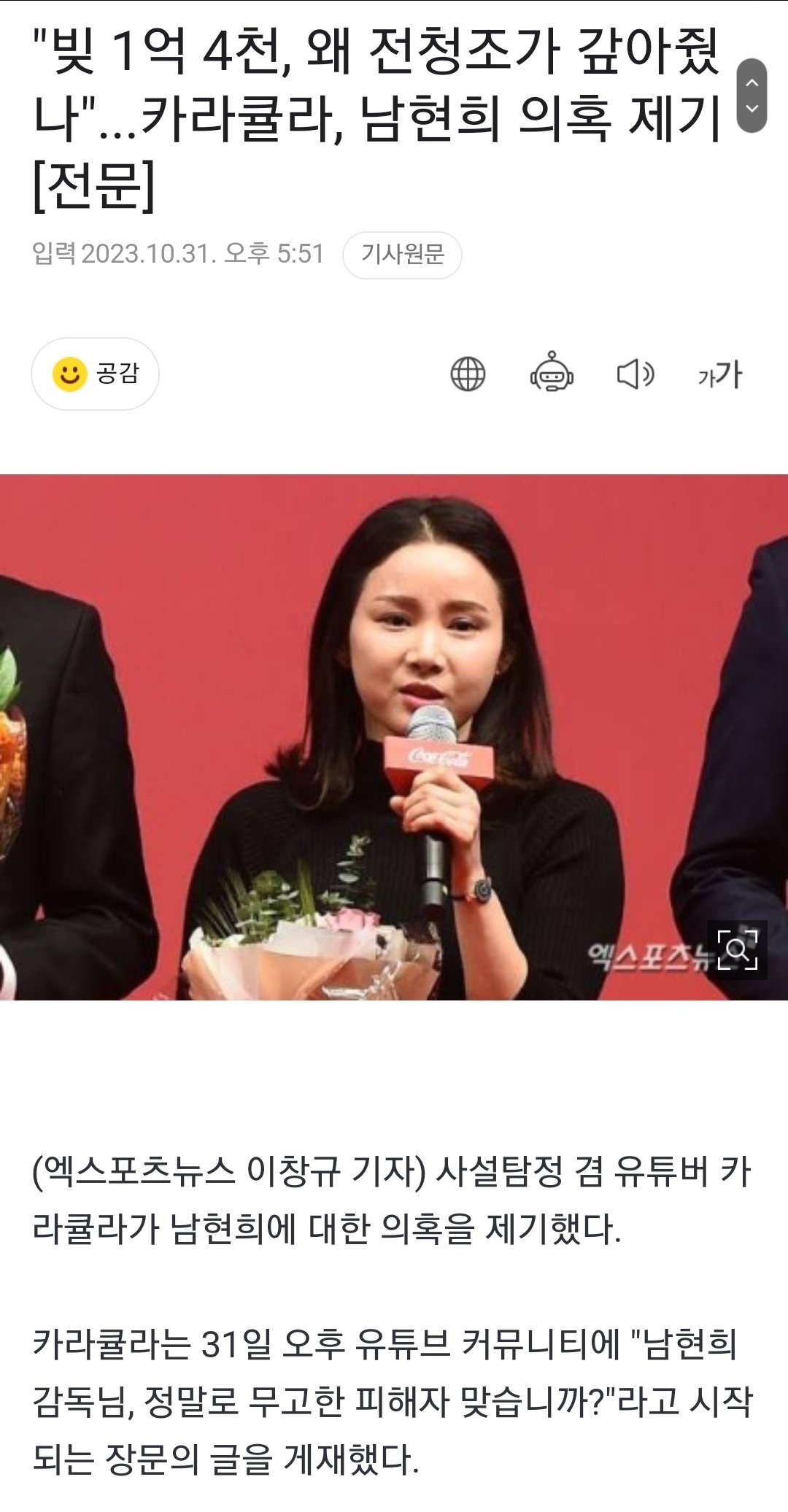The width and height of the screenshot is (788, 1512).
Task: Listen to the article via speaker icon
Action: 636,374
